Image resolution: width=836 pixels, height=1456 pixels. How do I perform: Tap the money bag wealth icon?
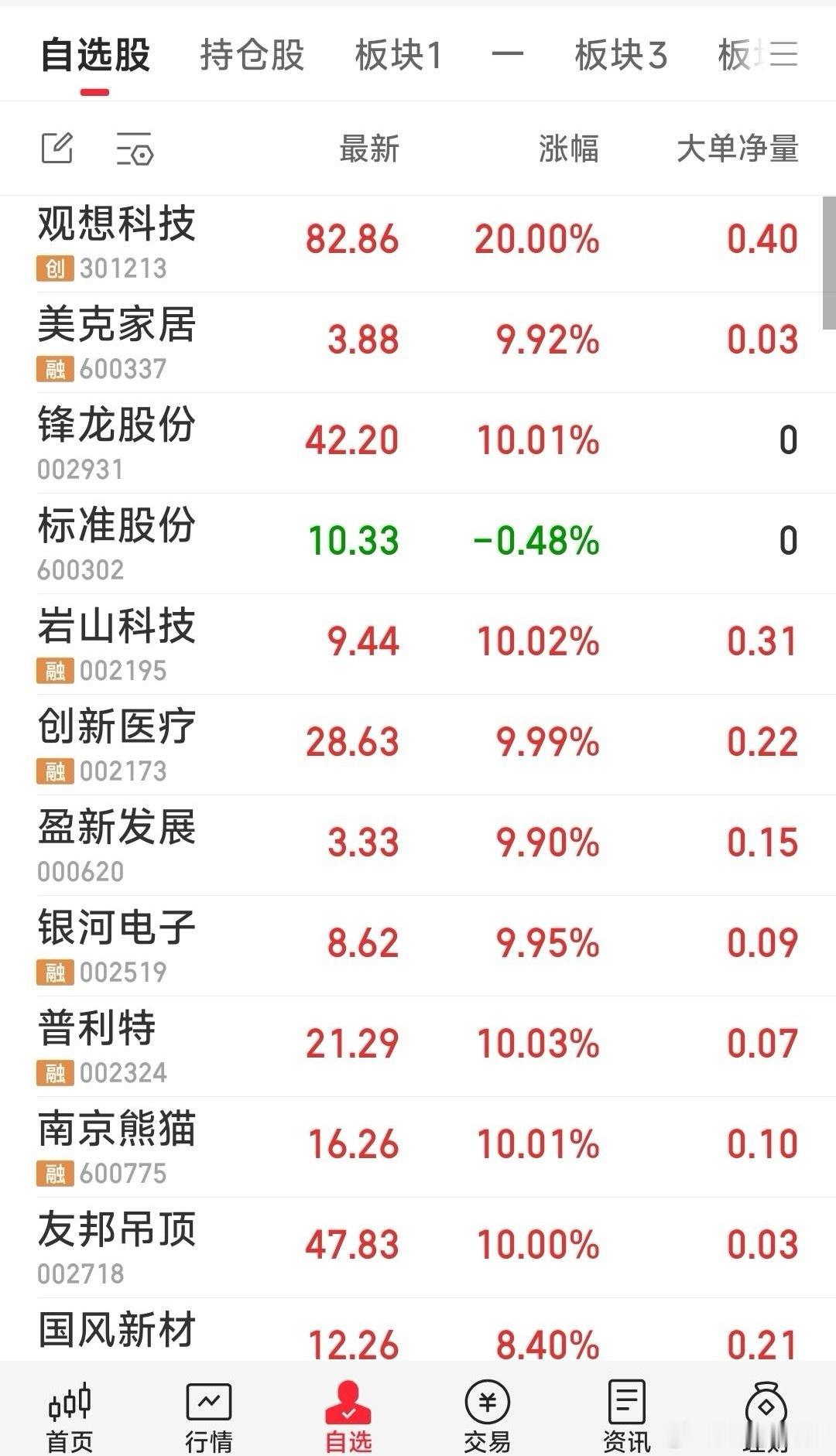pyautogui.click(x=766, y=1416)
